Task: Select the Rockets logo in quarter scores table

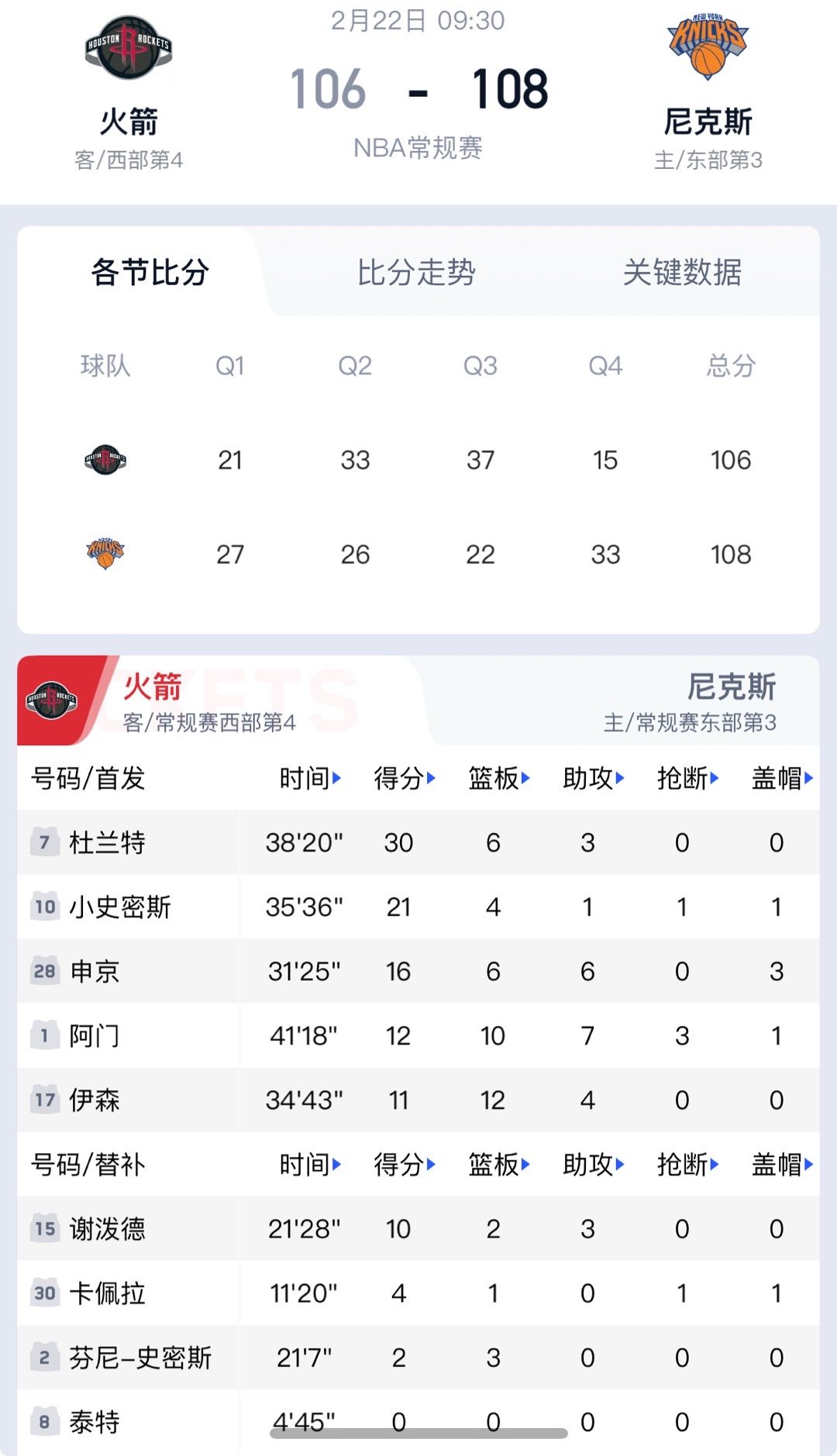Action: (106, 459)
